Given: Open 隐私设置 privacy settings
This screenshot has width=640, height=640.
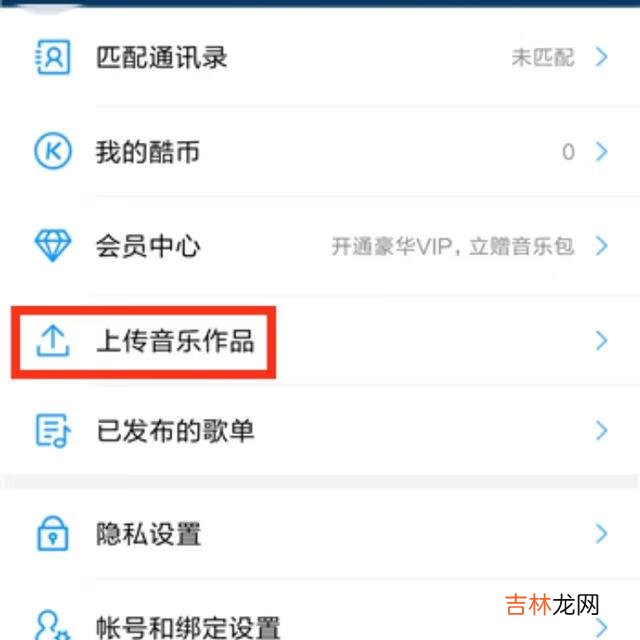Looking at the screenshot, I should tap(148, 533).
